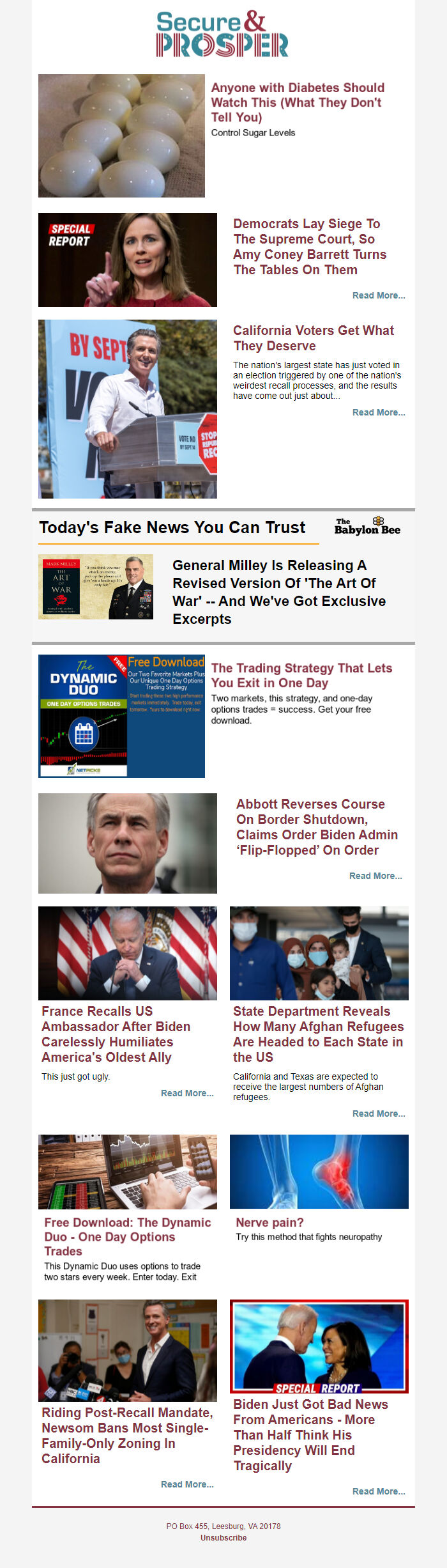Image resolution: width=447 pixels, height=1568 pixels.
Task: Read more about Afghan refugees by state
Action: pos(378,1114)
